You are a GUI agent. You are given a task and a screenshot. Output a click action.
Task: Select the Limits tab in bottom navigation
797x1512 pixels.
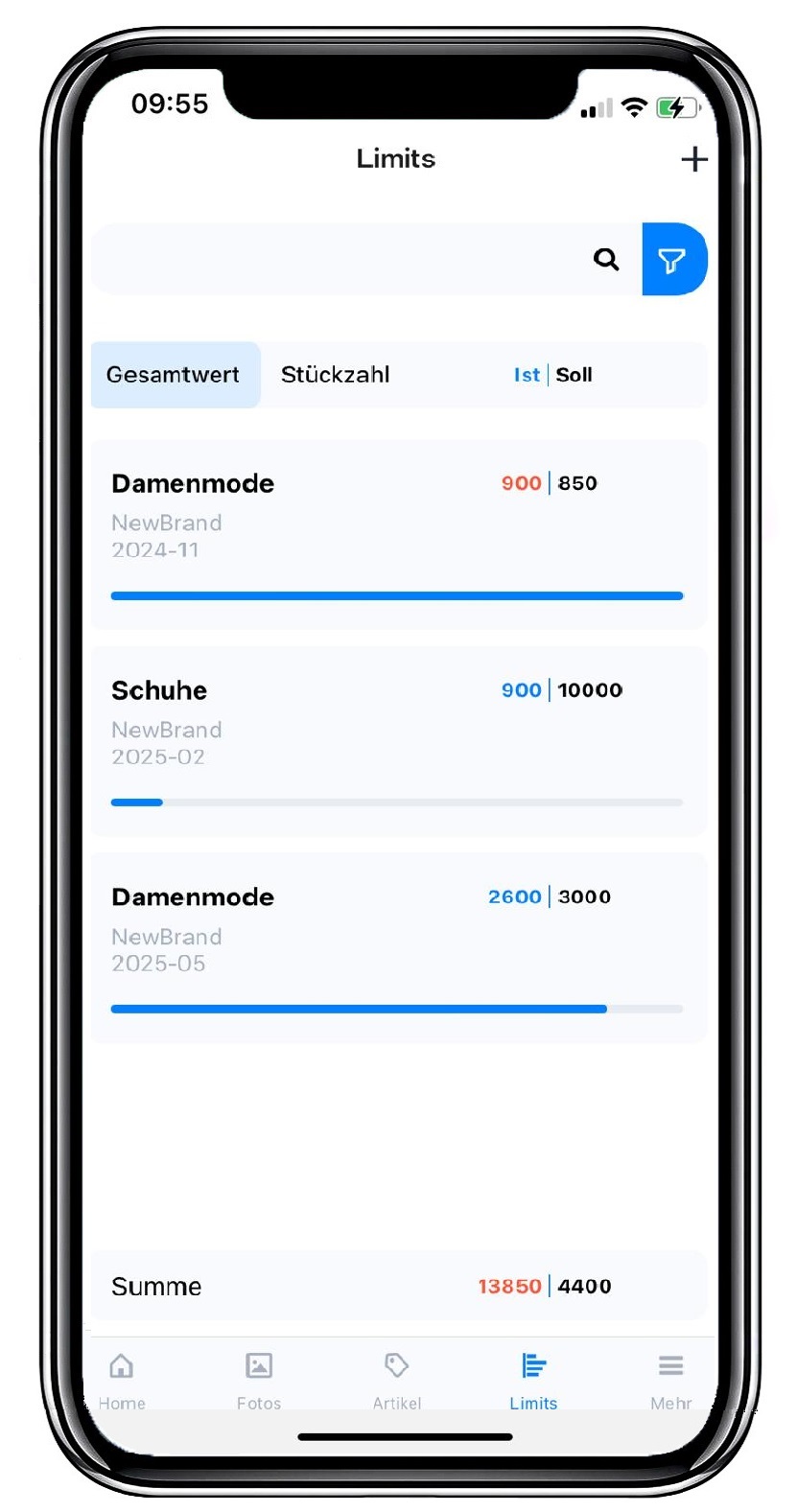533,1381
